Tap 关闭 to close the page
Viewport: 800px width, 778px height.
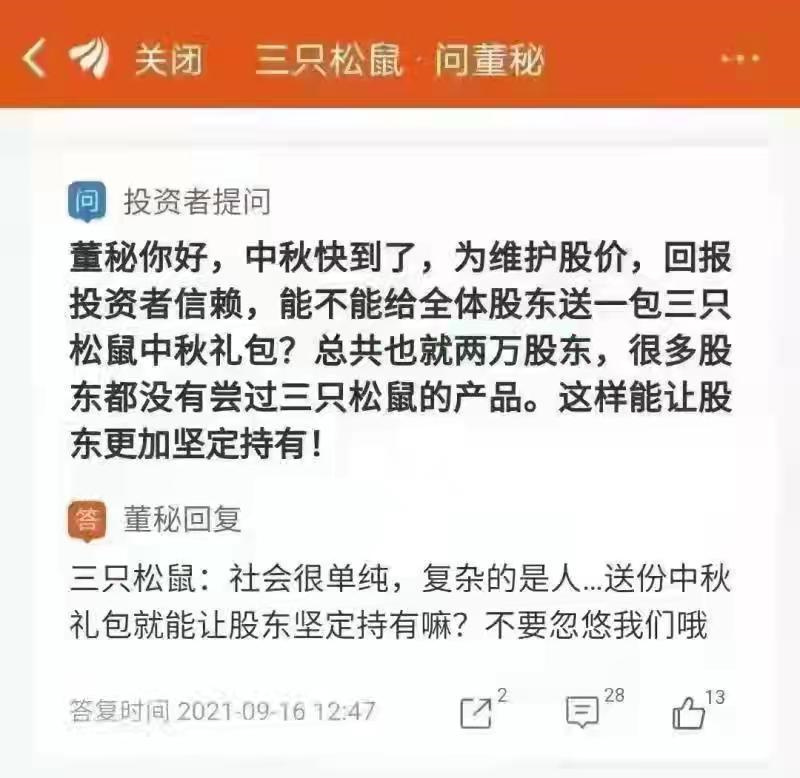(x=168, y=60)
